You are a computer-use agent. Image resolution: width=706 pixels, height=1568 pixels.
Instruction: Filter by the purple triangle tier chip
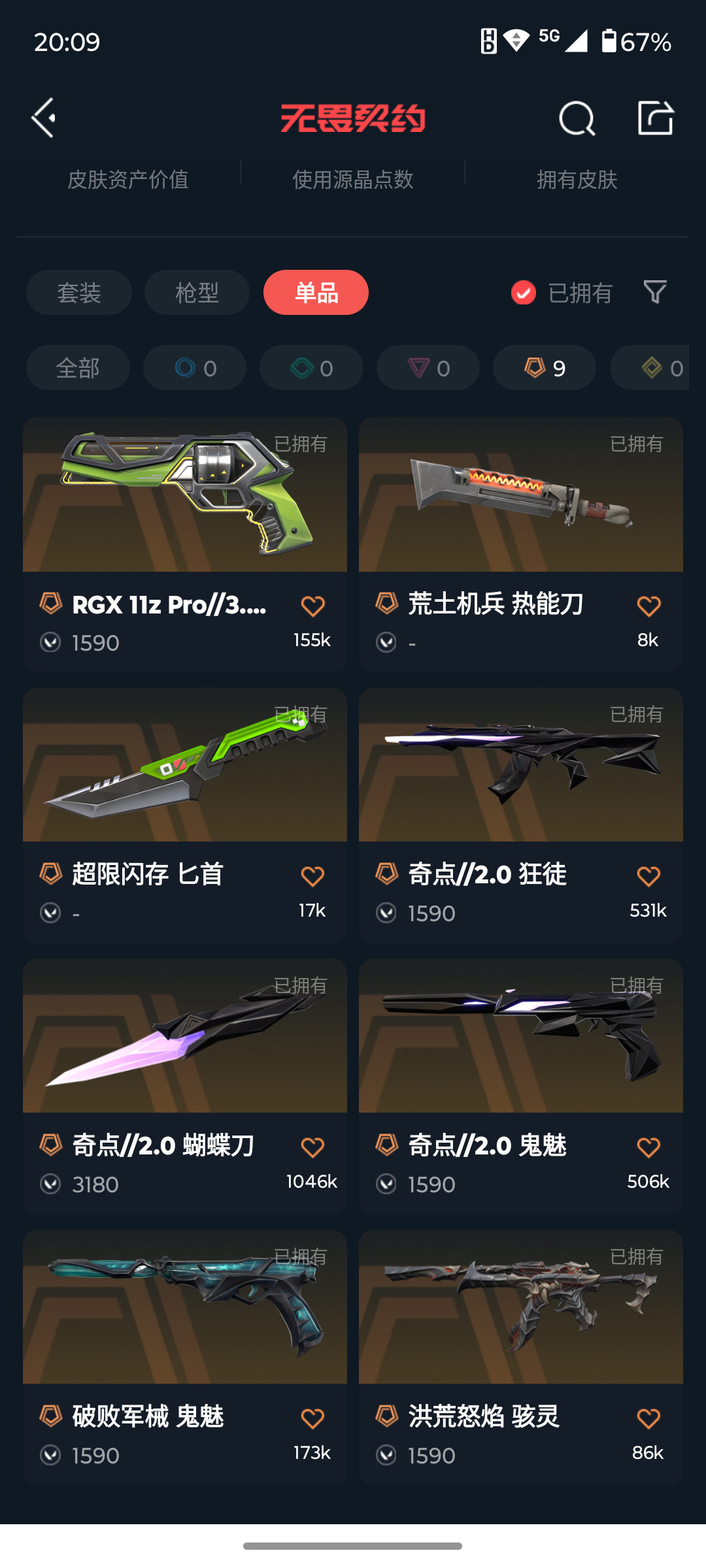pyautogui.click(x=428, y=368)
